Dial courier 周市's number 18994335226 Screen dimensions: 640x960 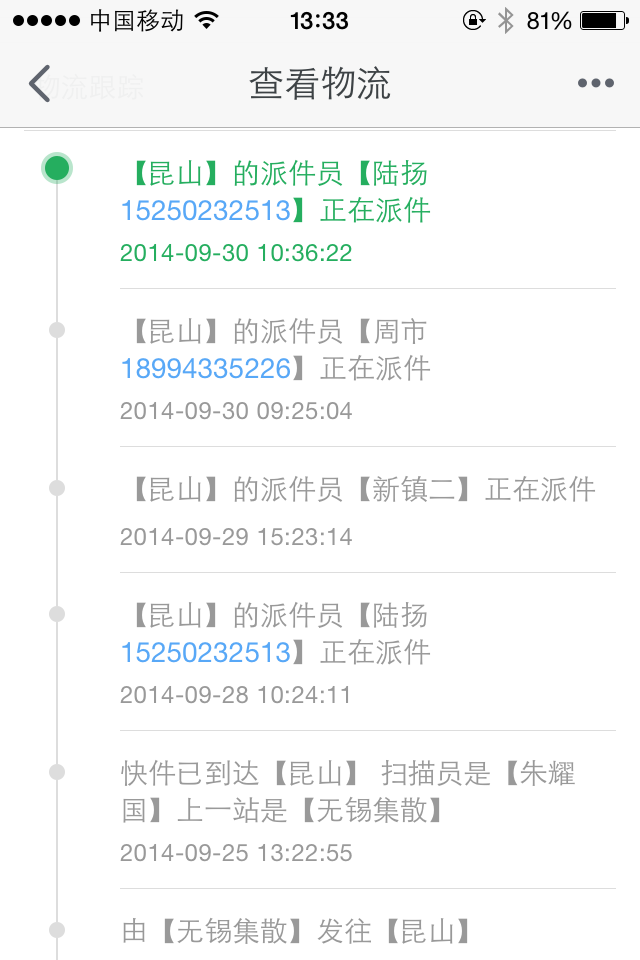205,369
